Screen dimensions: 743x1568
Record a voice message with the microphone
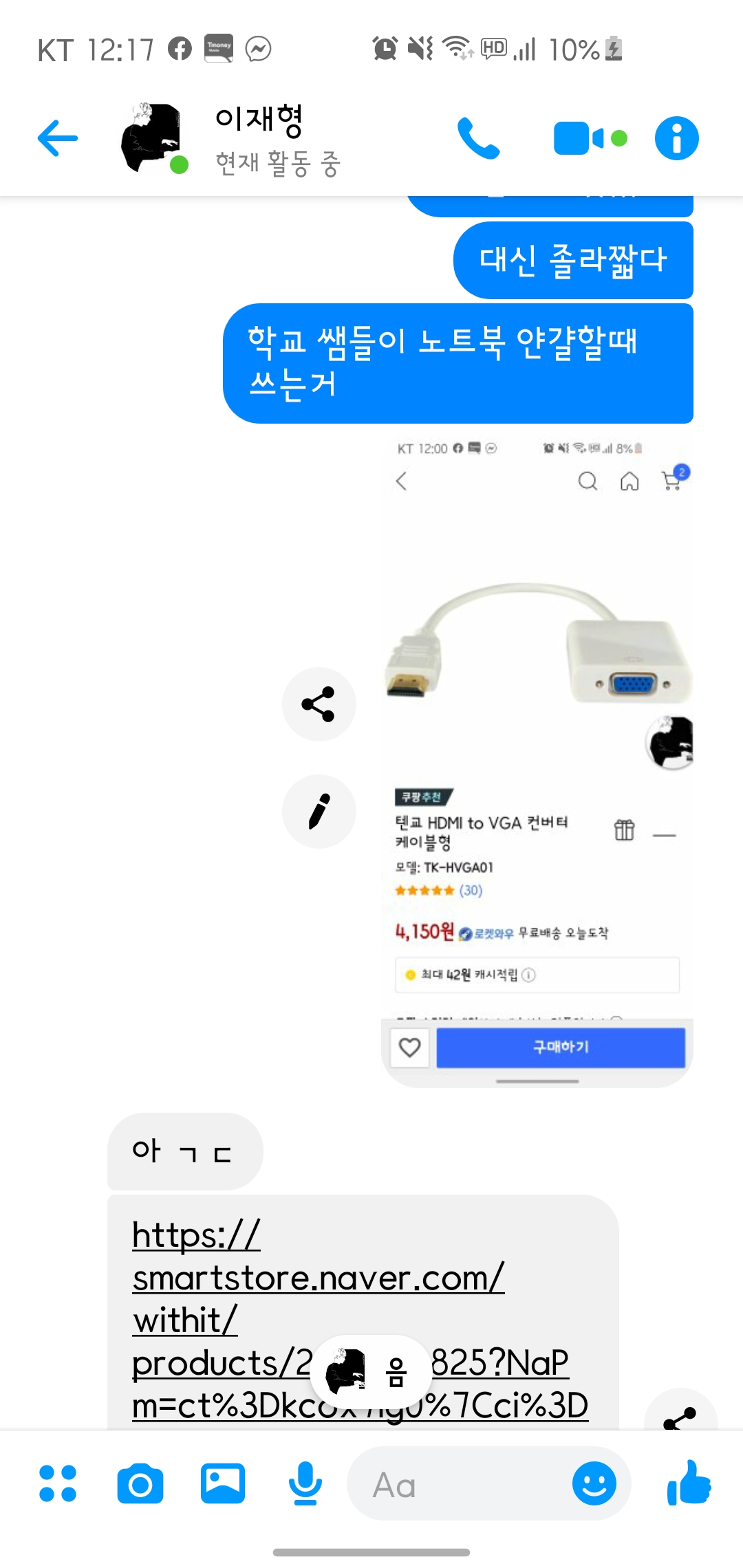click(305, 1483)
